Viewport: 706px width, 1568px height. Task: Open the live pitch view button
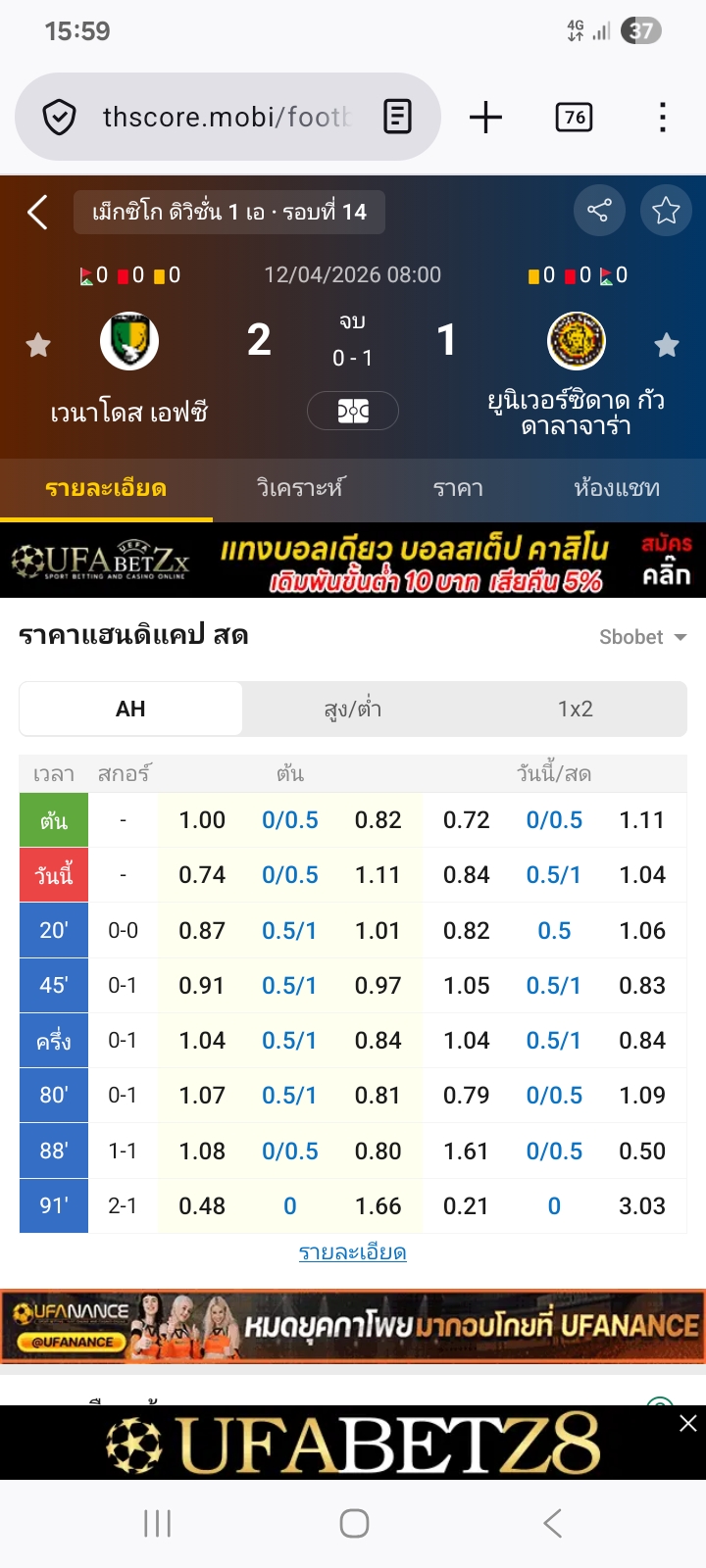353,411
